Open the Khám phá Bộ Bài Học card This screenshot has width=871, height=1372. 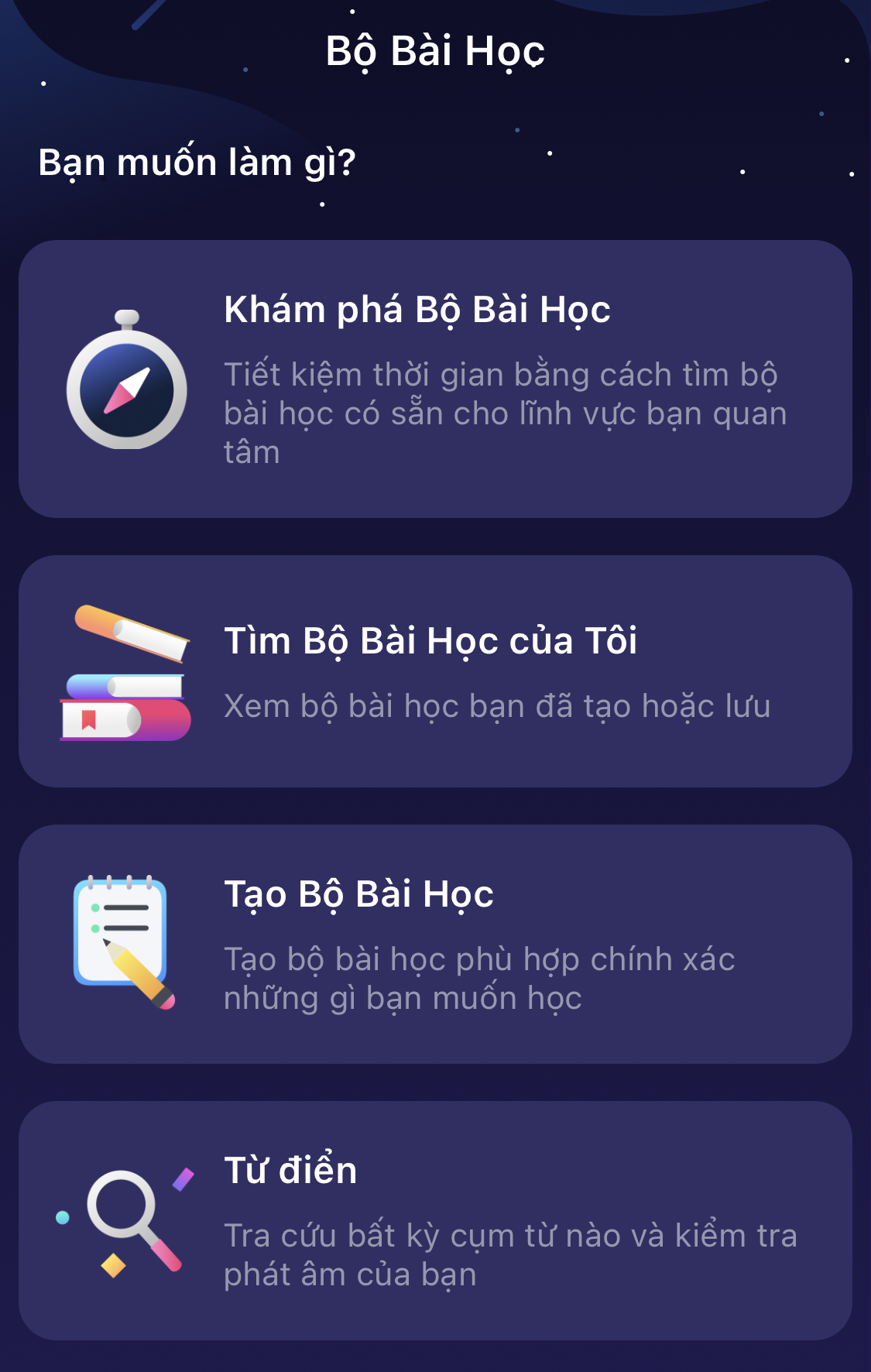coord(435,379)
